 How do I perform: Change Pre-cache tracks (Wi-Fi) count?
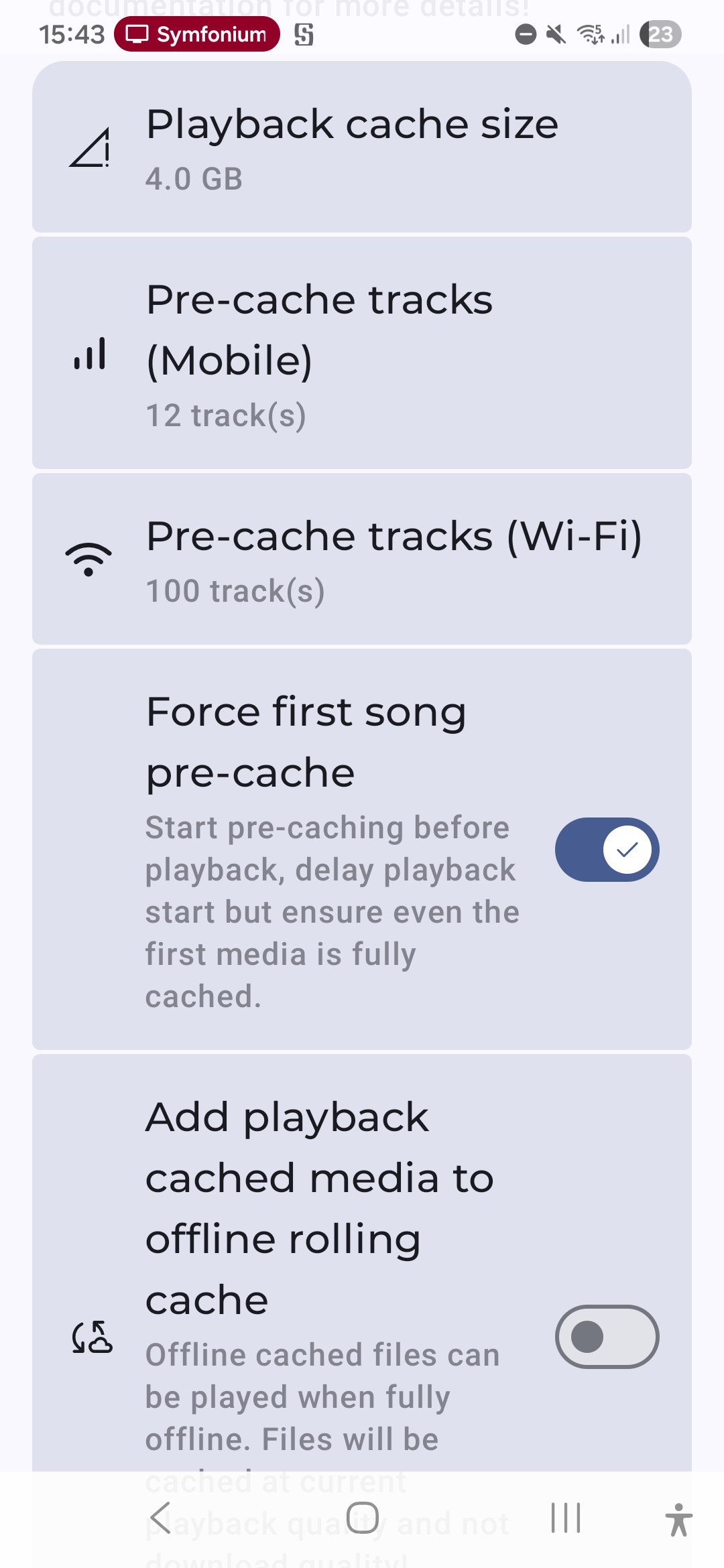pos(362,560)
